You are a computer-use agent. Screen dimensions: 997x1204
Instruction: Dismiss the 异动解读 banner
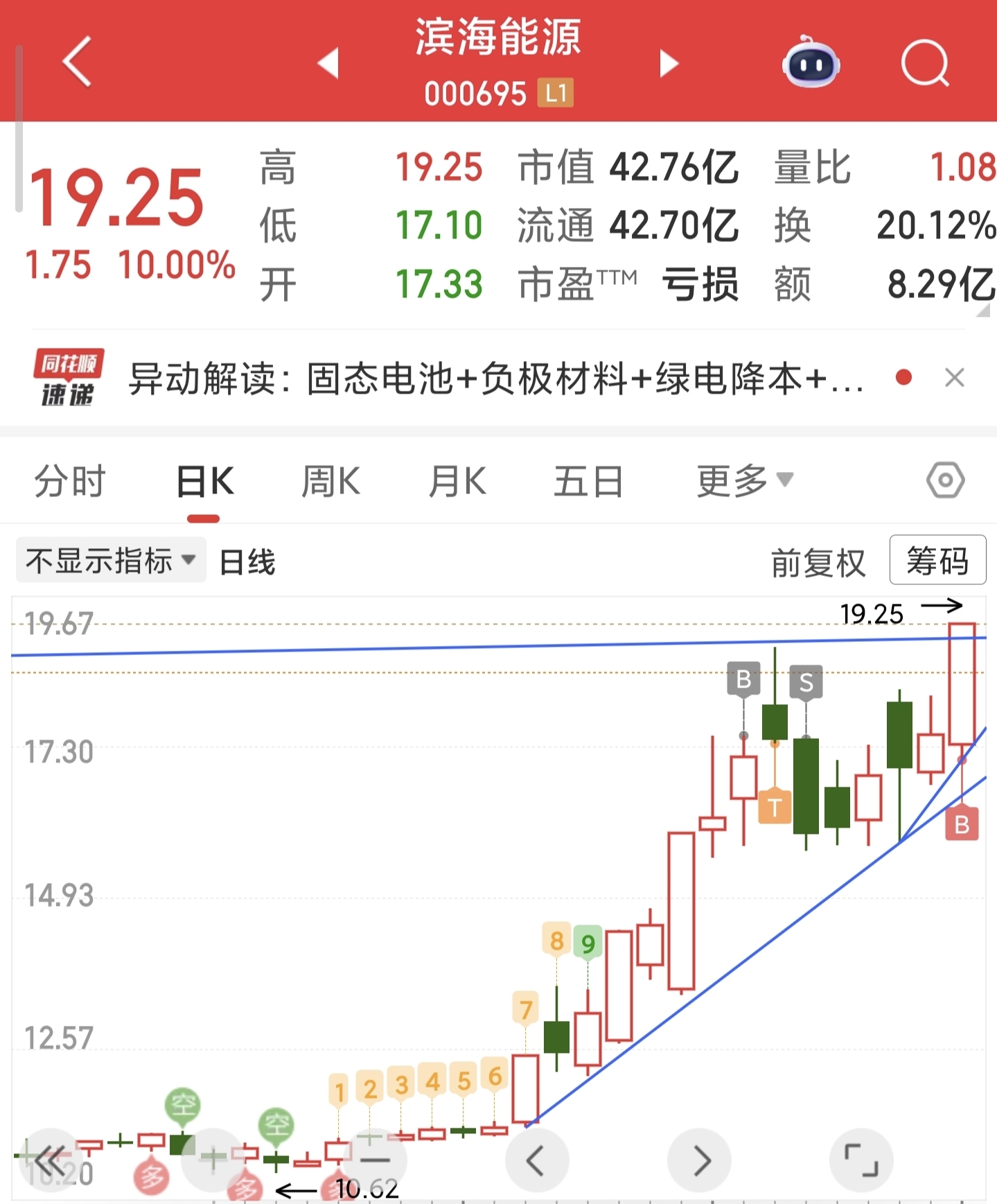(954, 378)
